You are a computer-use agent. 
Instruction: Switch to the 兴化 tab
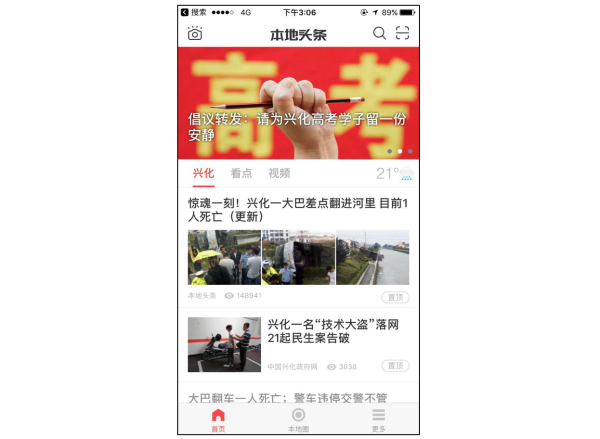(x=203, y=173)
